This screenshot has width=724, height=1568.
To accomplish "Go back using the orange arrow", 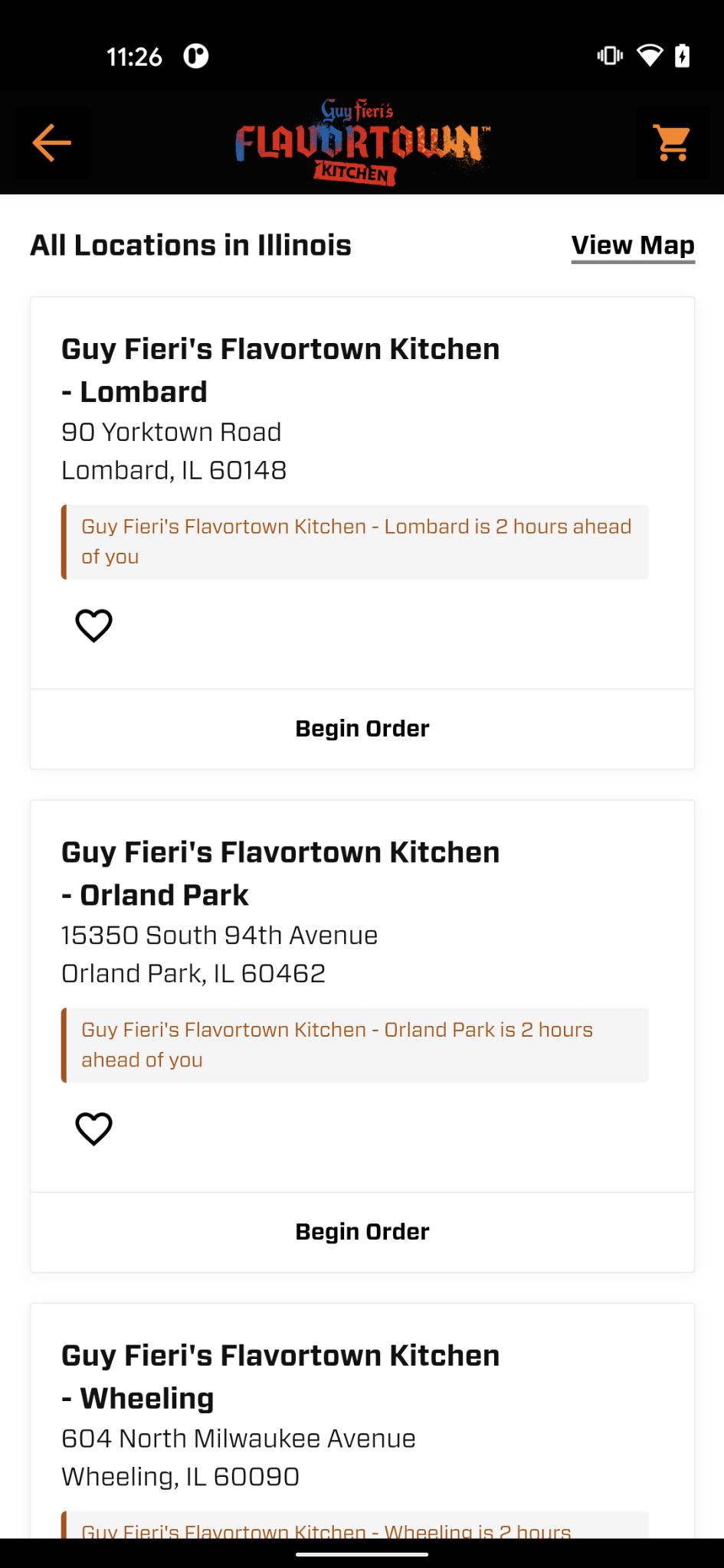I will (51, 143).
